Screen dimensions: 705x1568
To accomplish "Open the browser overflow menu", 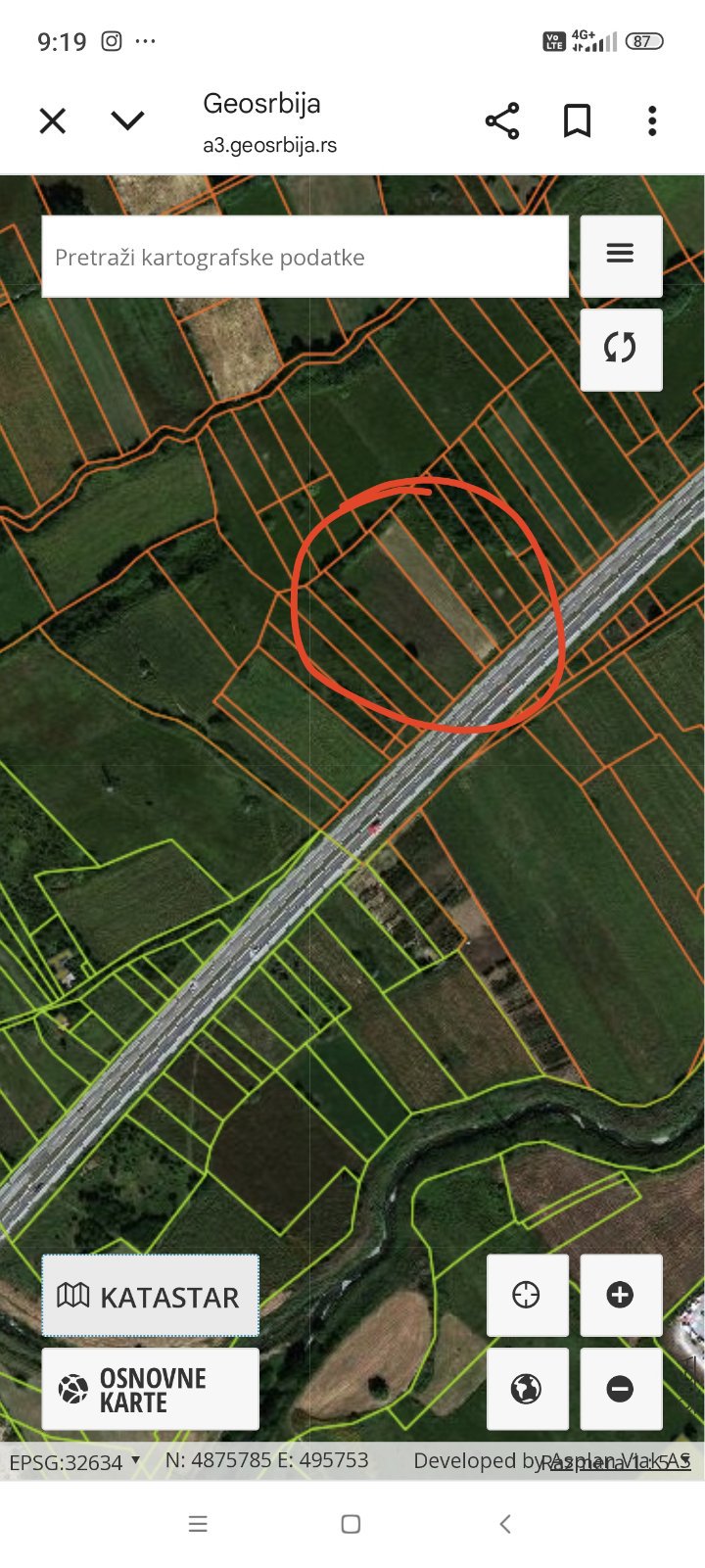I will coord(652,121).
